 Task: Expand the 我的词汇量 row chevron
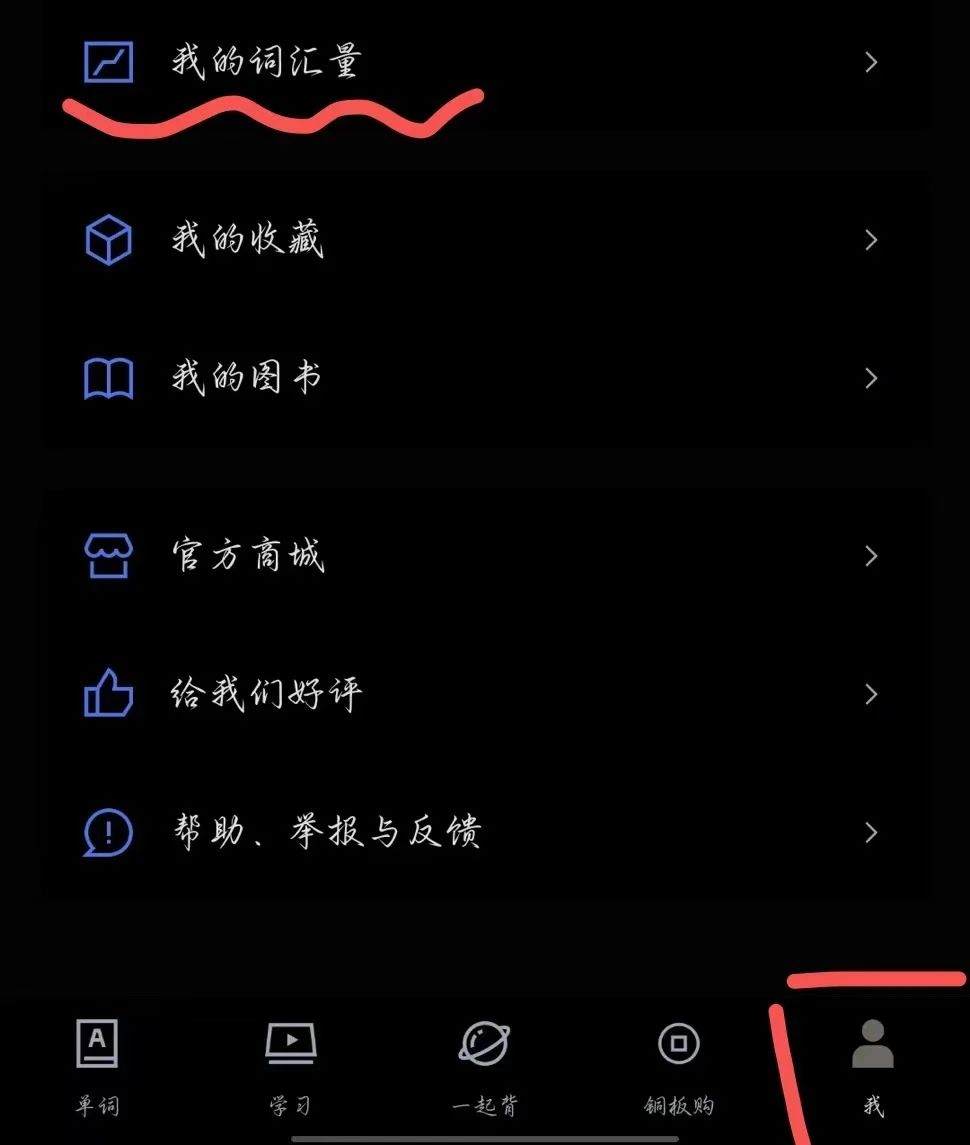pyautogui.click(x=871, y=61)
